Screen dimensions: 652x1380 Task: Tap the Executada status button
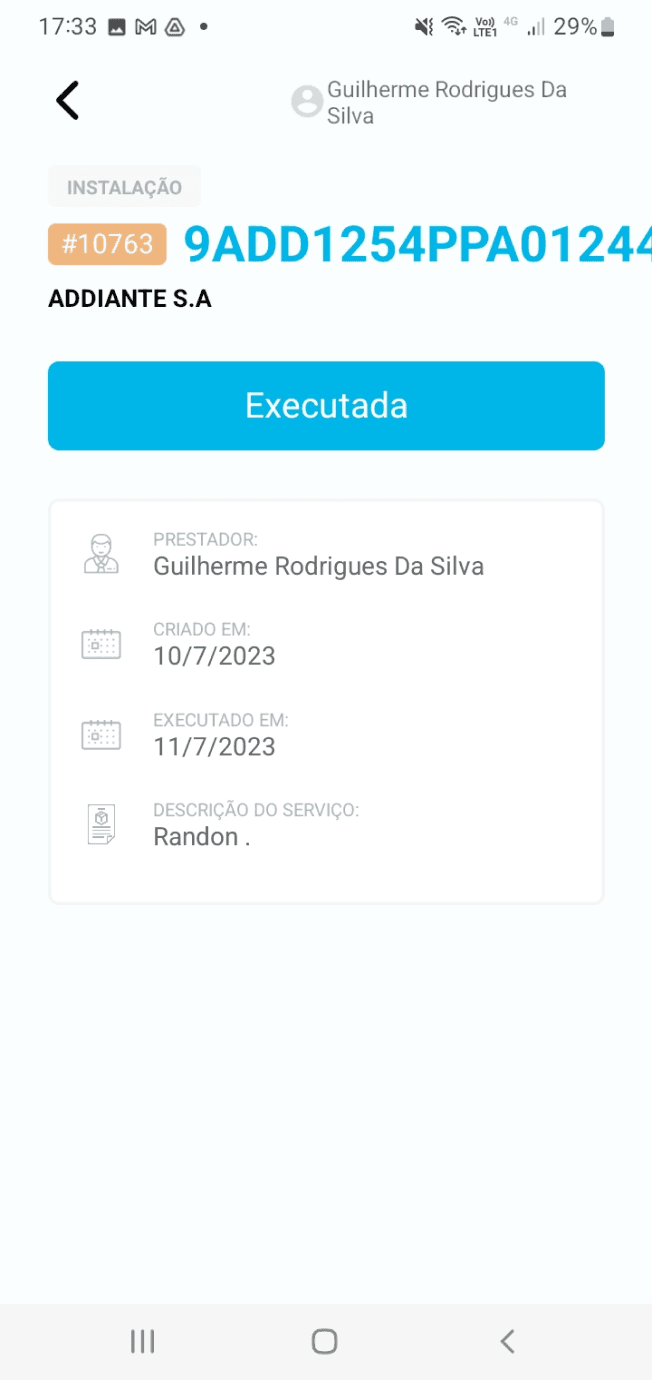(326, 406)
